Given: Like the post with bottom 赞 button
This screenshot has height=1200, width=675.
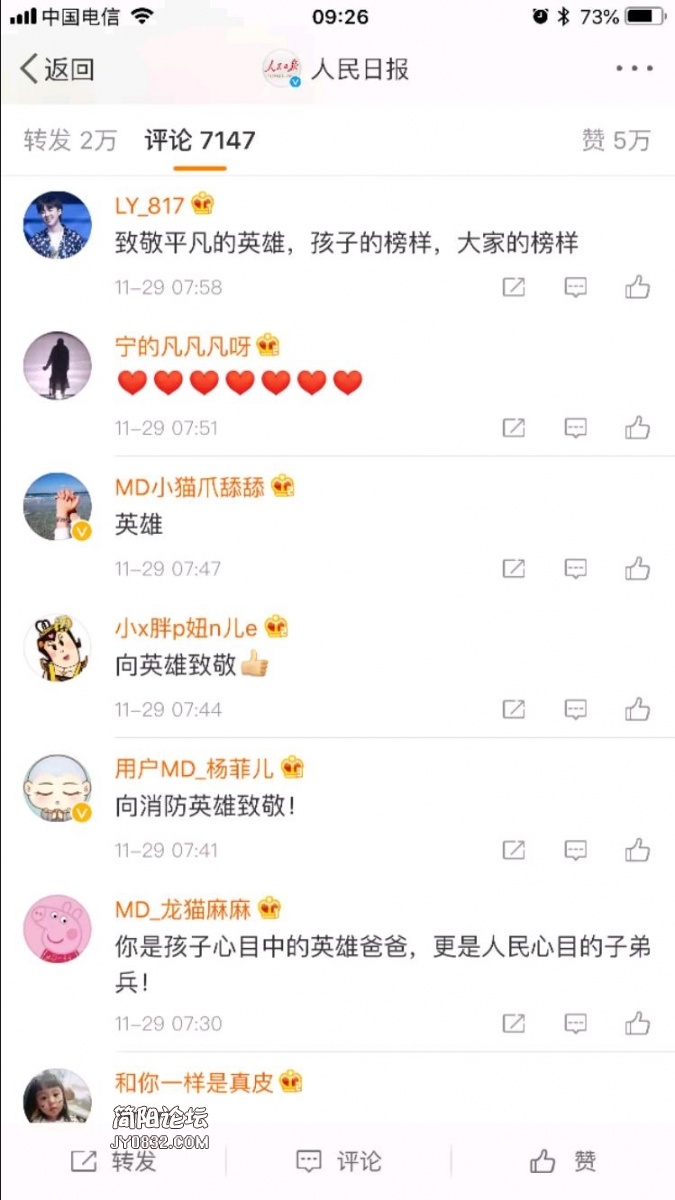Looking at the screenshot, I should pos(562,1161).
